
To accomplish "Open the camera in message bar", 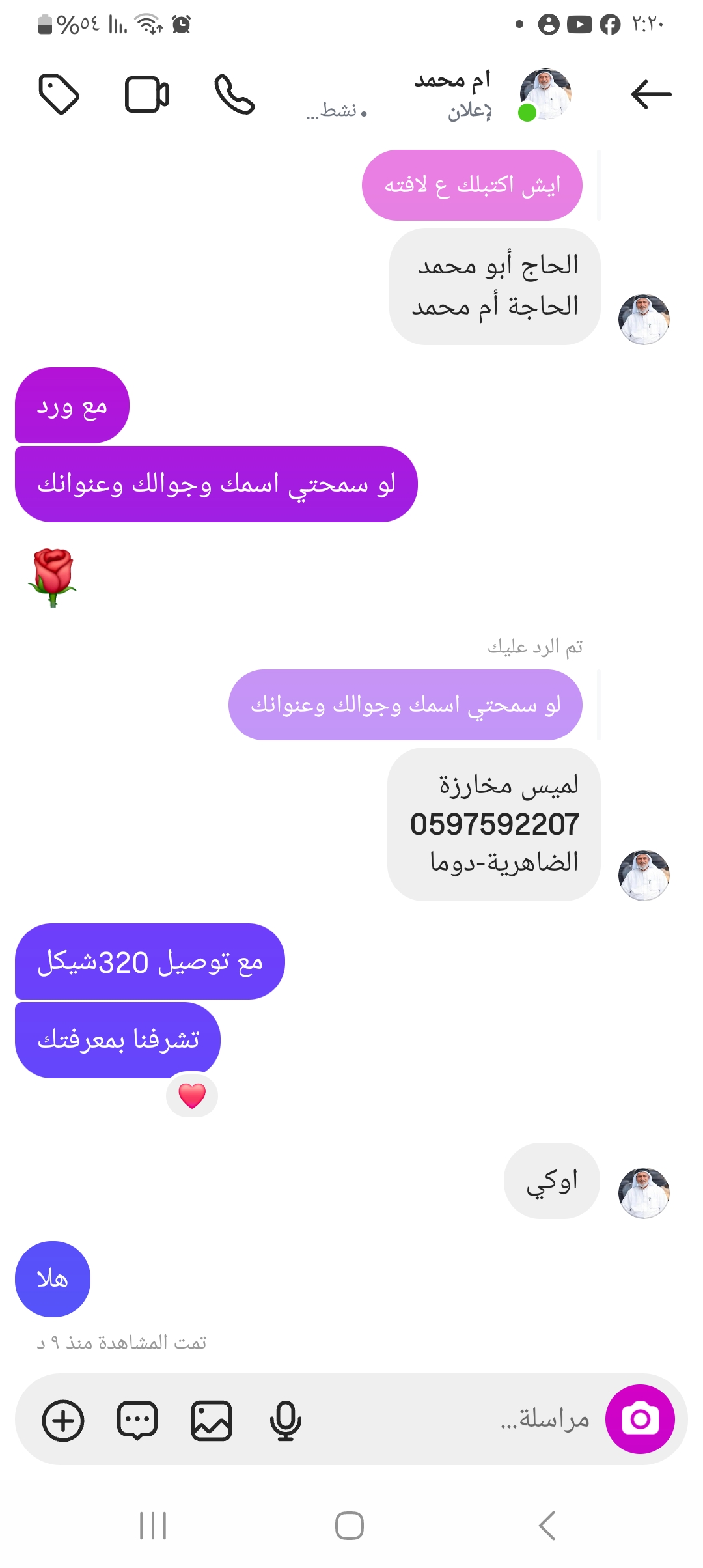I will point(640,1419).
